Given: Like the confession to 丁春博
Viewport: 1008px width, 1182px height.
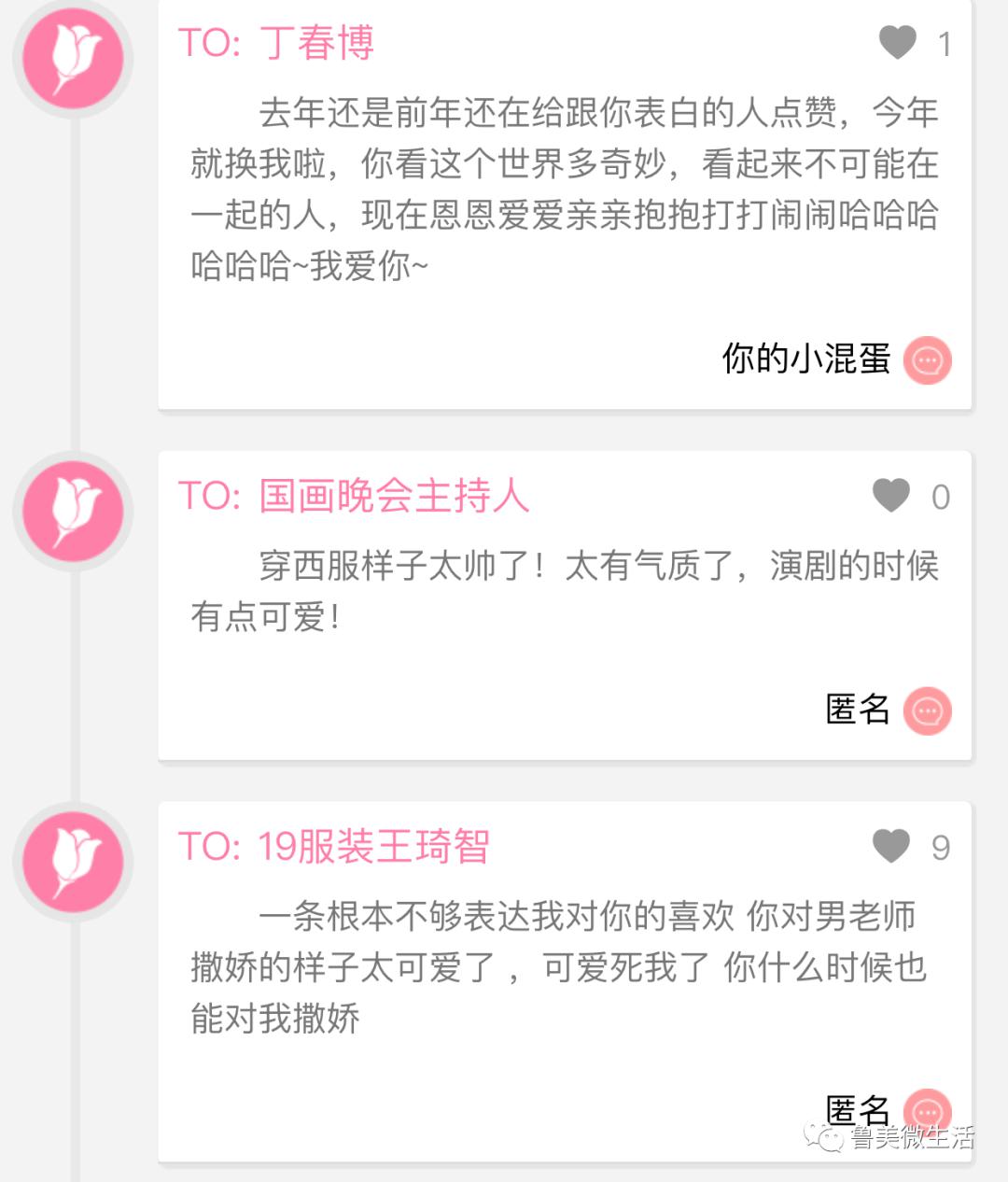Looking at the screenshot, I should 898,43.
